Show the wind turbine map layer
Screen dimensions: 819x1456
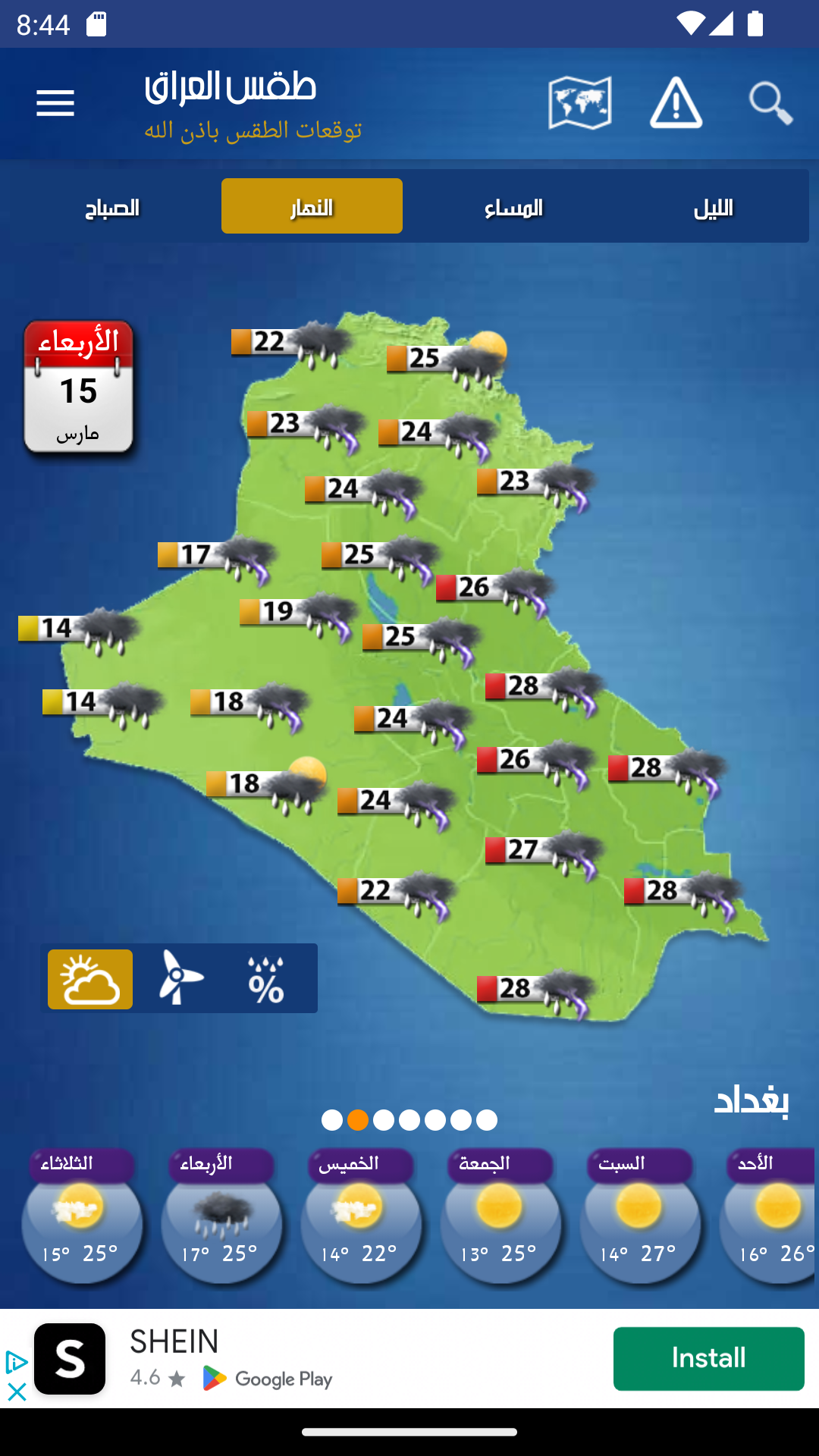(179, 979)
